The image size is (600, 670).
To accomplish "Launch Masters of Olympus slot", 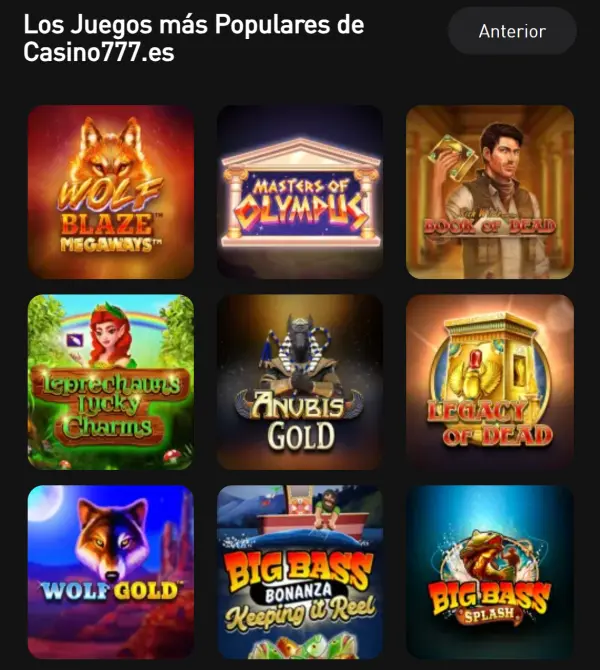I will (x=300, y=192).
